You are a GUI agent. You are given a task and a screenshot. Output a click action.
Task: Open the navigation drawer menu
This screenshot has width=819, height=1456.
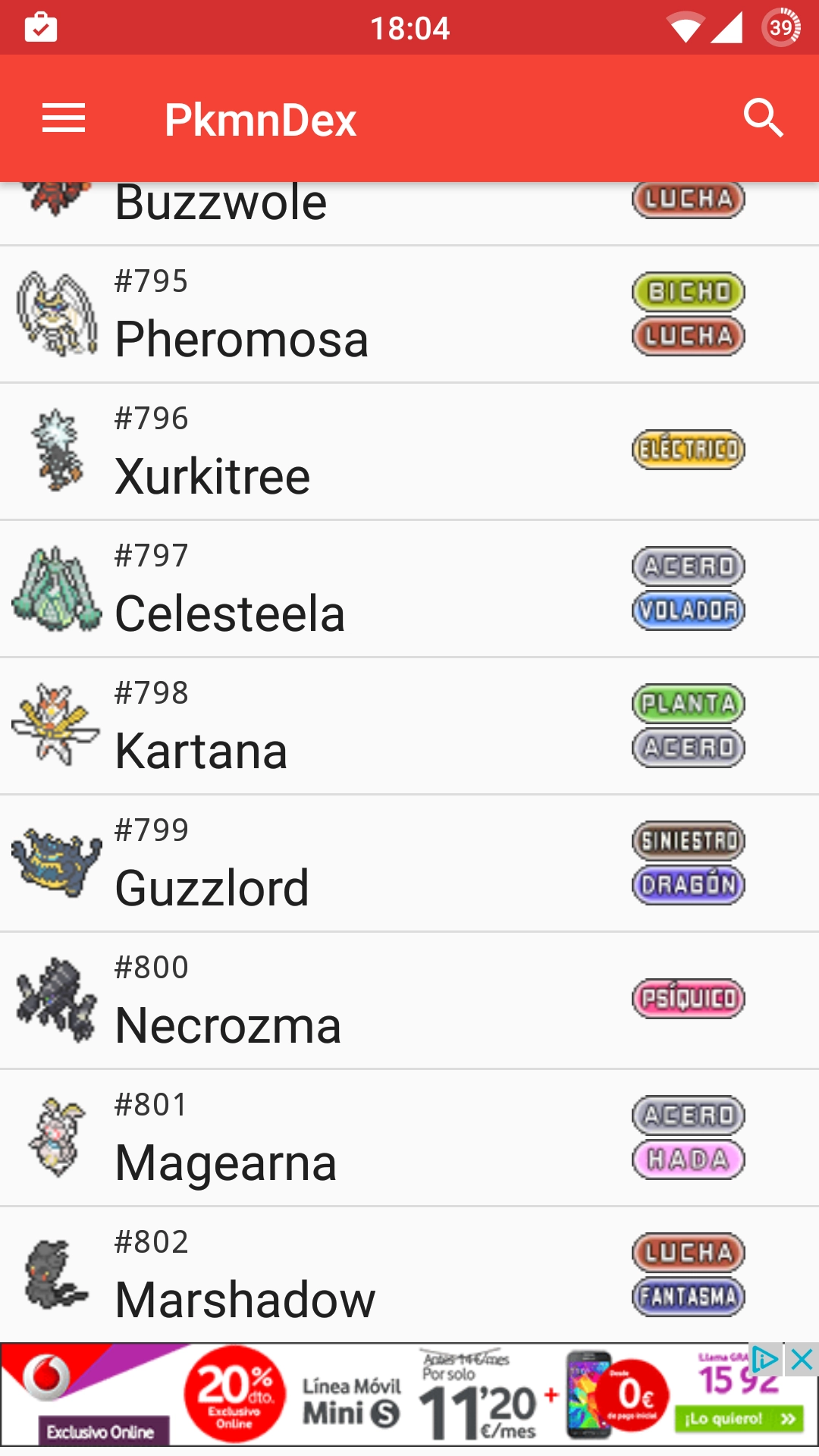(64, 119)
